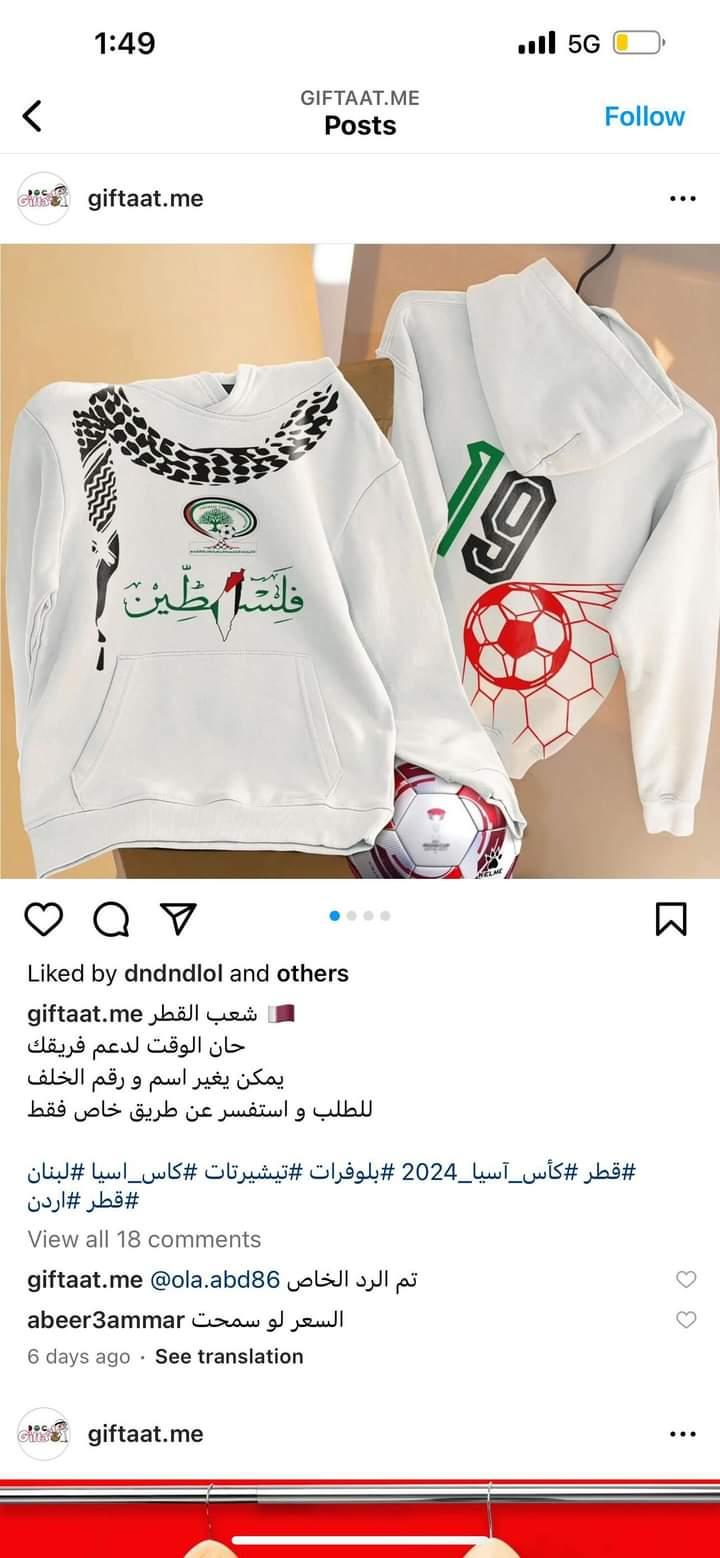The image size is (720, 1558).
Task: Open the hoodie post's three-dot menu
Action: point(682,199)
